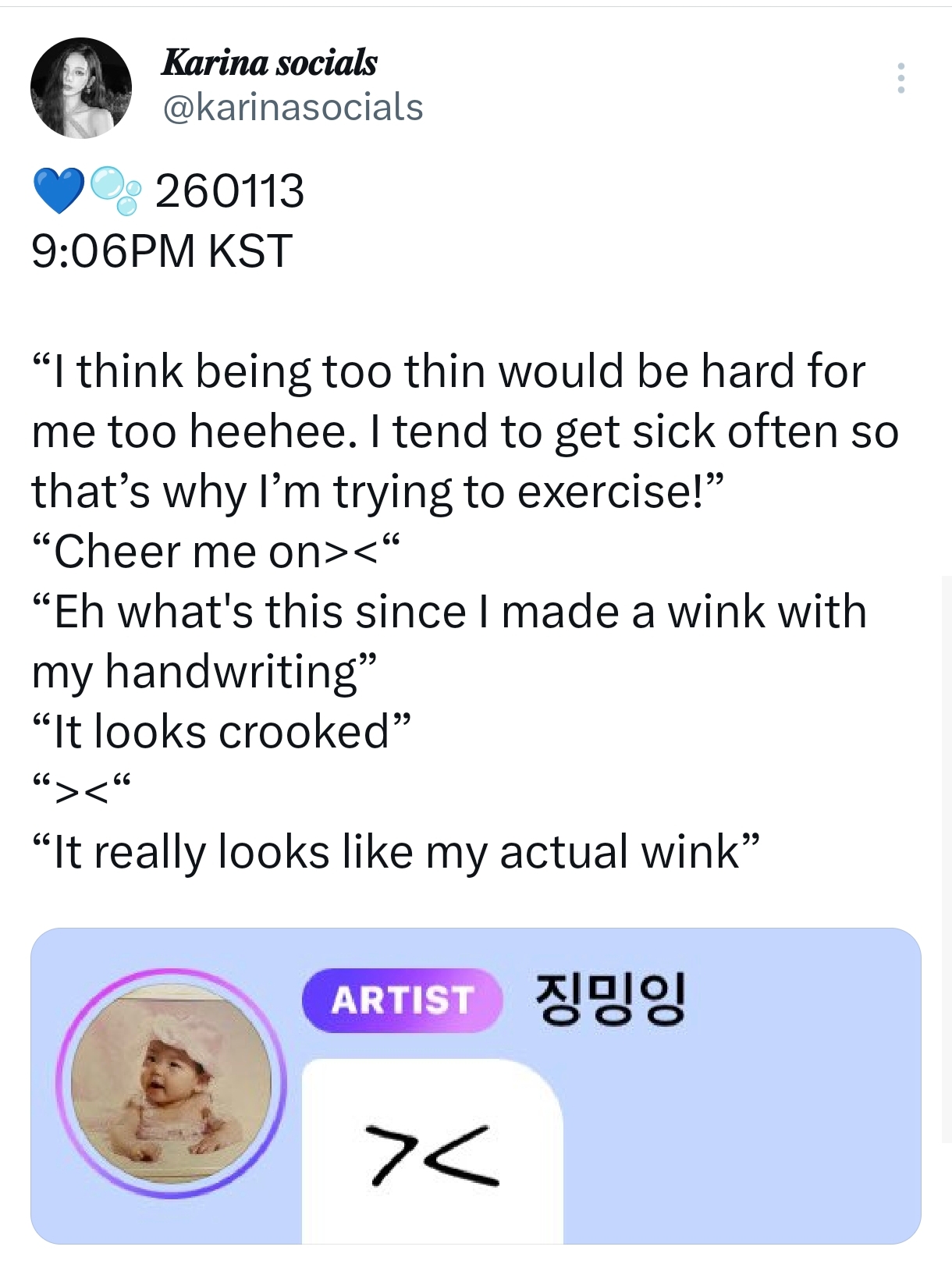Visit the @karinasocials profile handle
Screen dimensions: 952x1282
pyautogui.click(x=292, y=107)
